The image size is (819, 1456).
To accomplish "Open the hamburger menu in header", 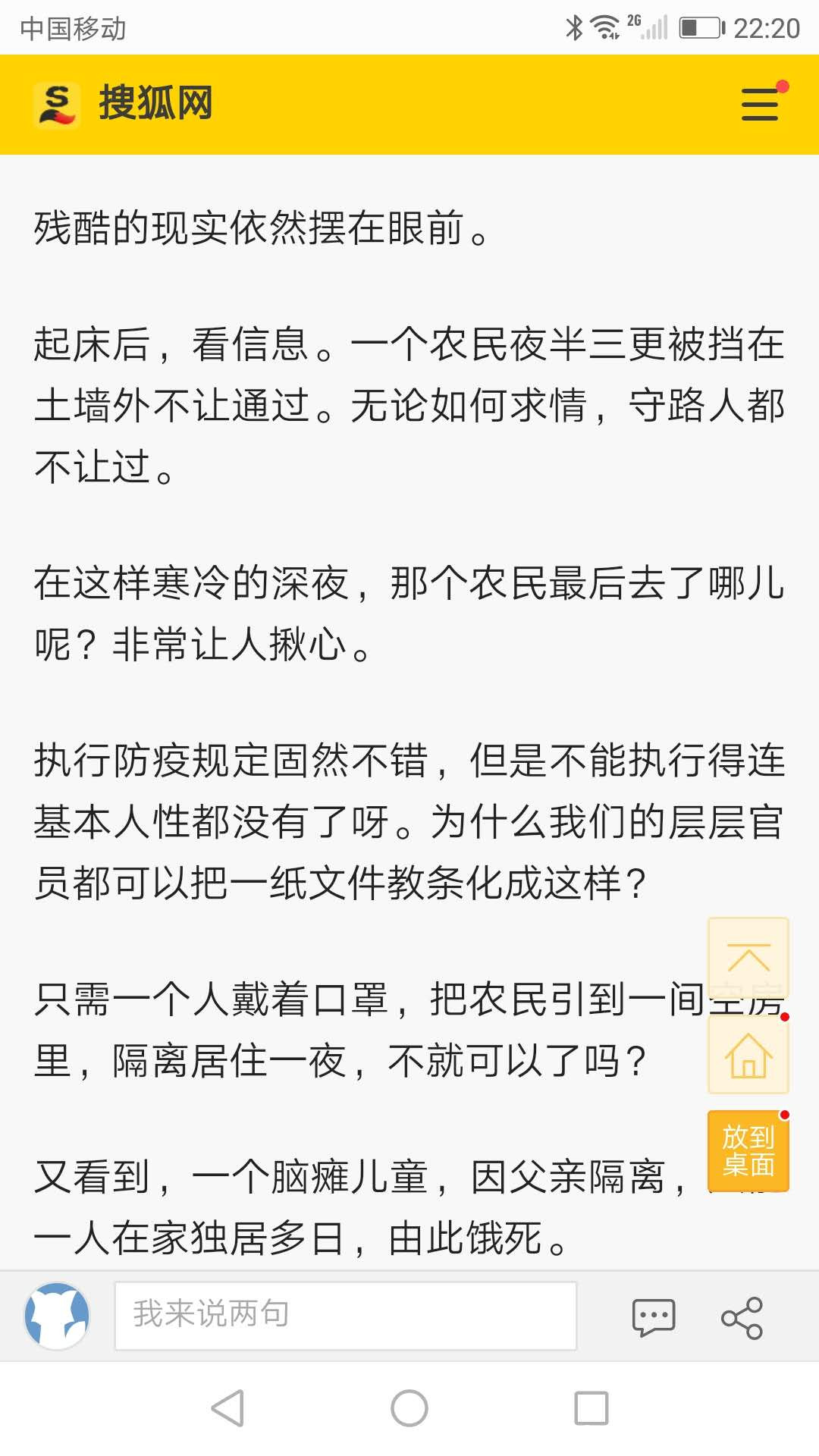I will click(760, 105).
